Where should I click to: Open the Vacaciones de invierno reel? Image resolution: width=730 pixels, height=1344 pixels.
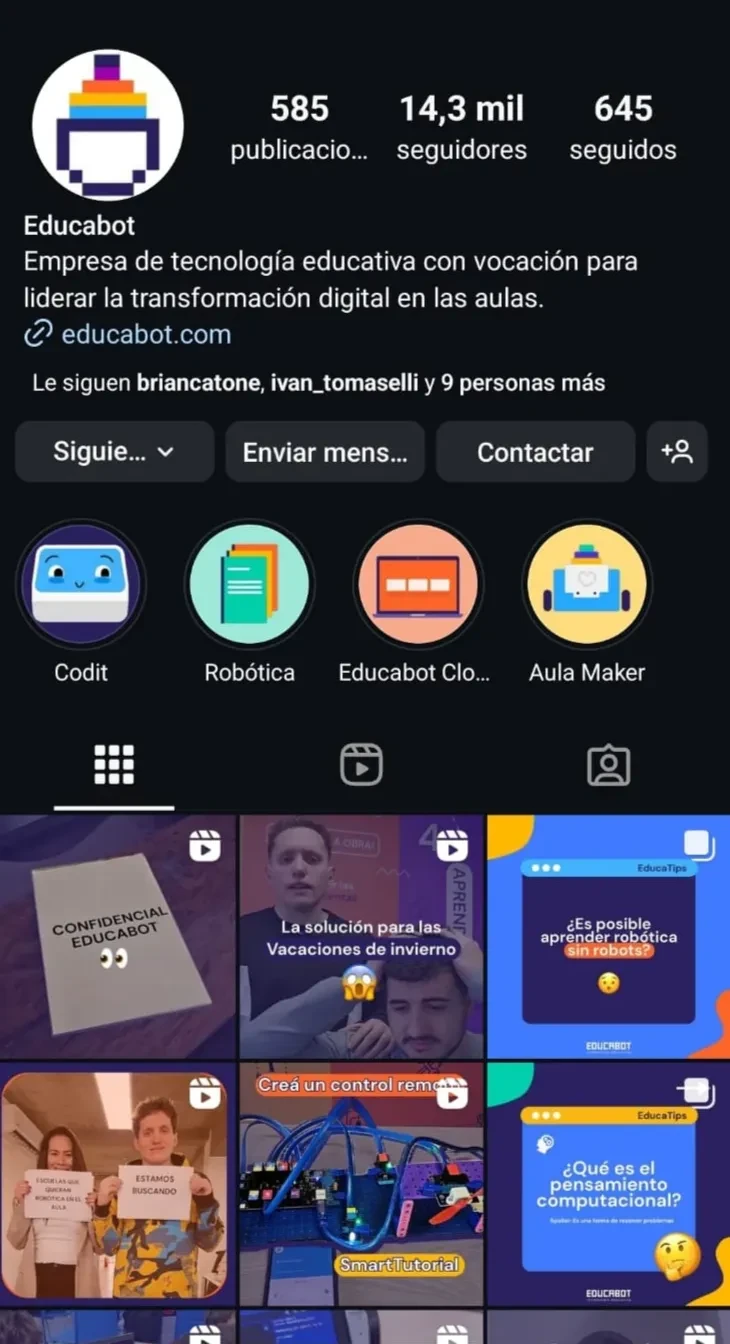click(361, 937)
